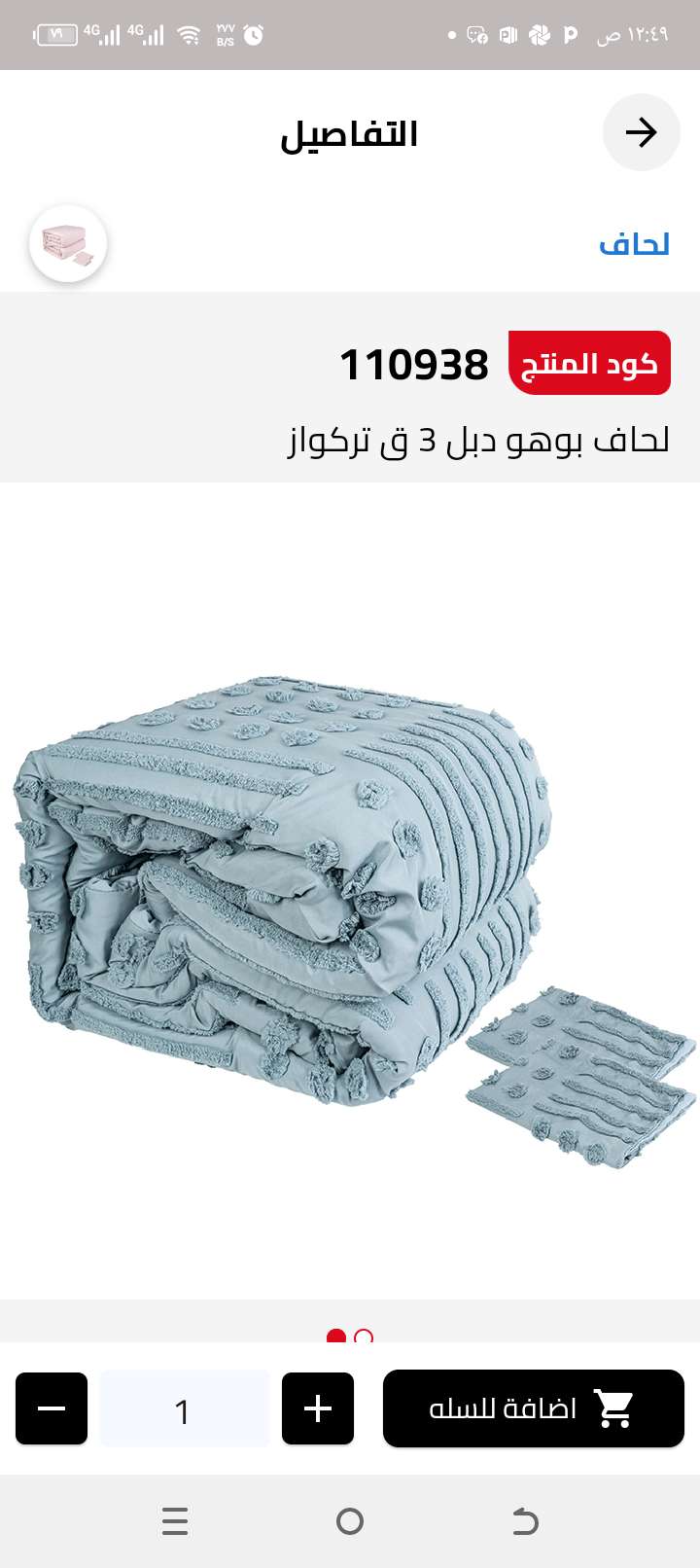Open the system recent apps button
This screenshot has width=700, height=1568.
[x=175, y=1520]
